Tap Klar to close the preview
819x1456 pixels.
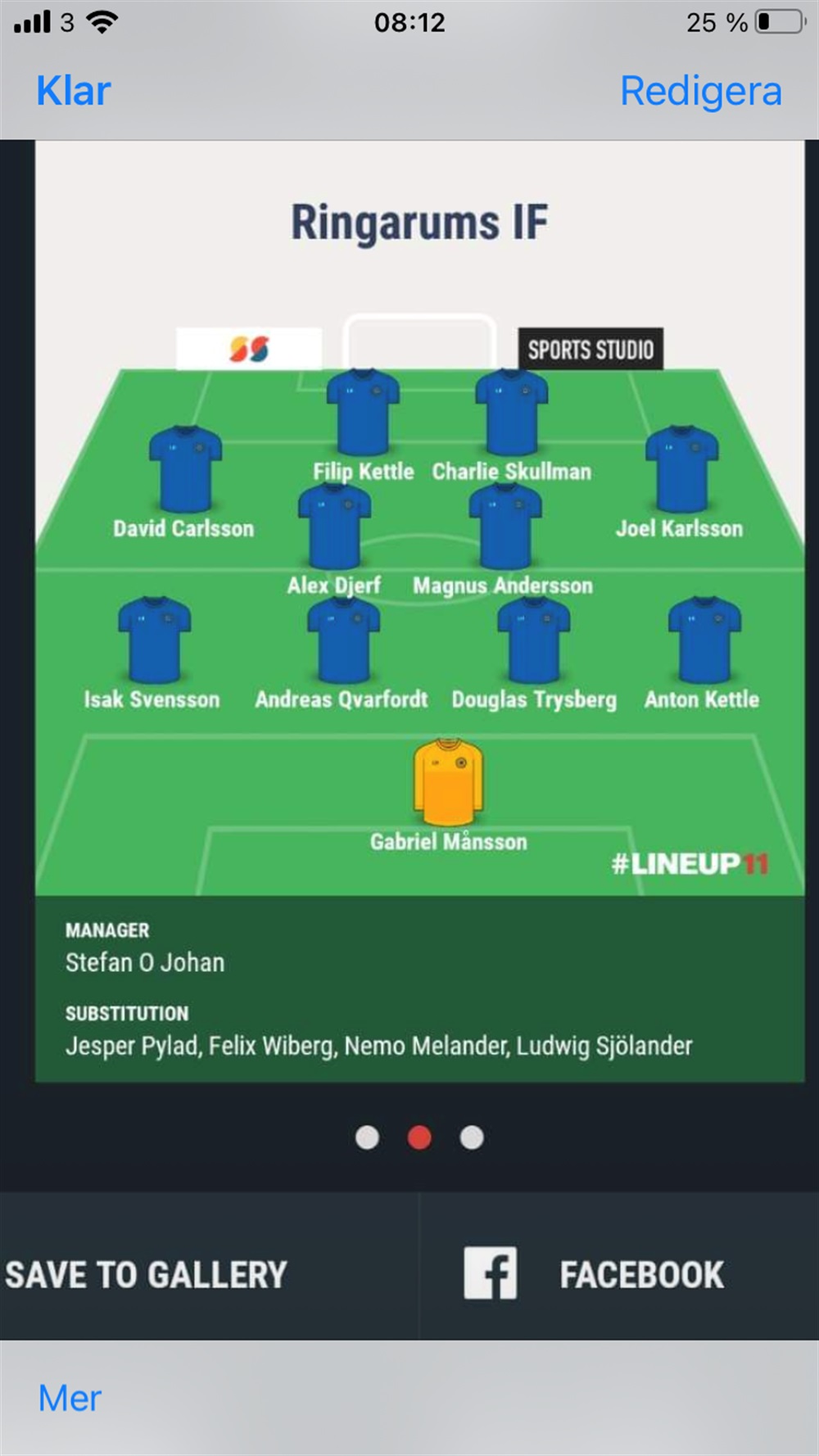pos(74,91)
